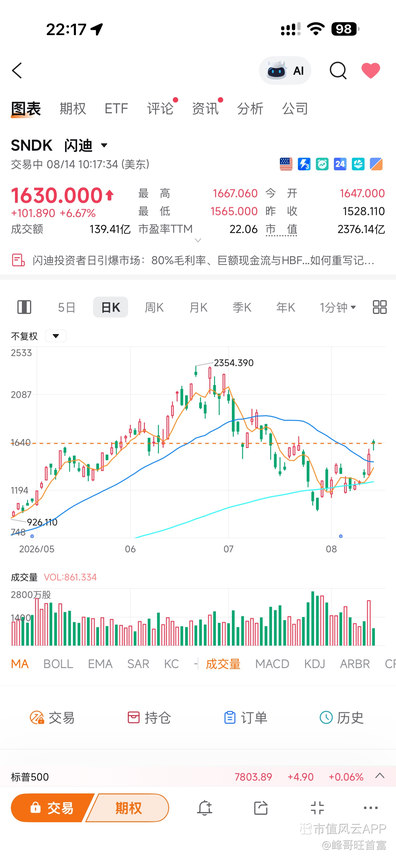Open the 闪迪投资者日 news headline
The image size is (396, 860).
[194, 259]
